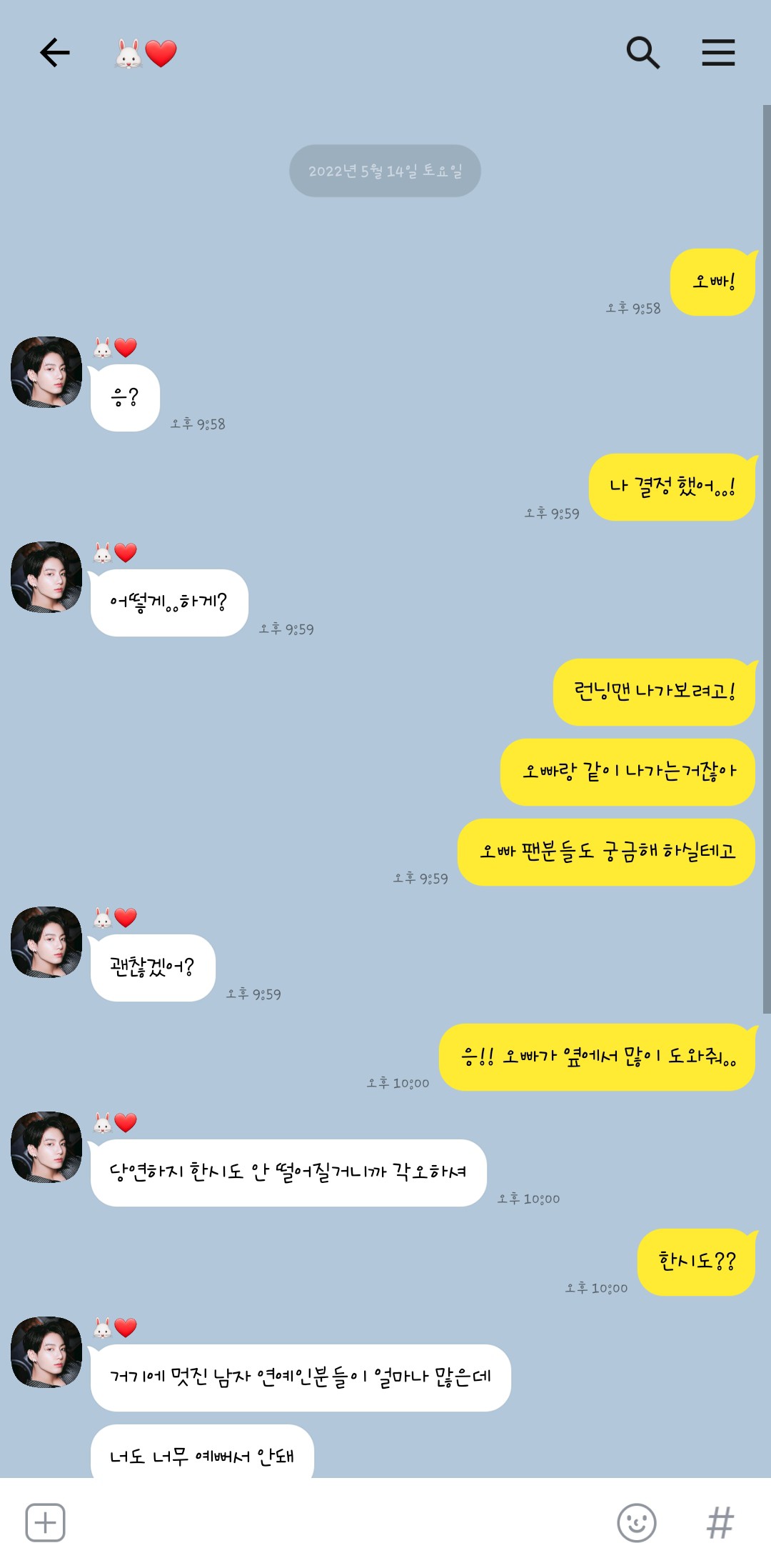The image size is (771, 1568).
Task: Open the profile photo beside the 괜찮겠어? message
Action: (46, 942)
